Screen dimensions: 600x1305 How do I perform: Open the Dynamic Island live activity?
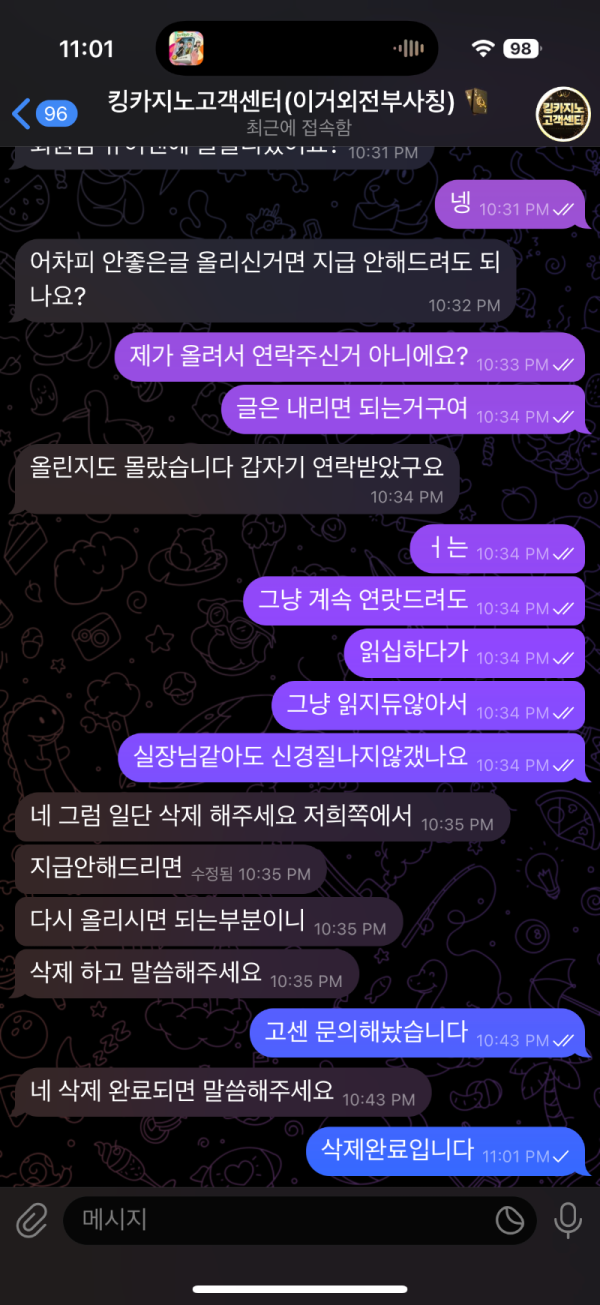coord(297,48)
